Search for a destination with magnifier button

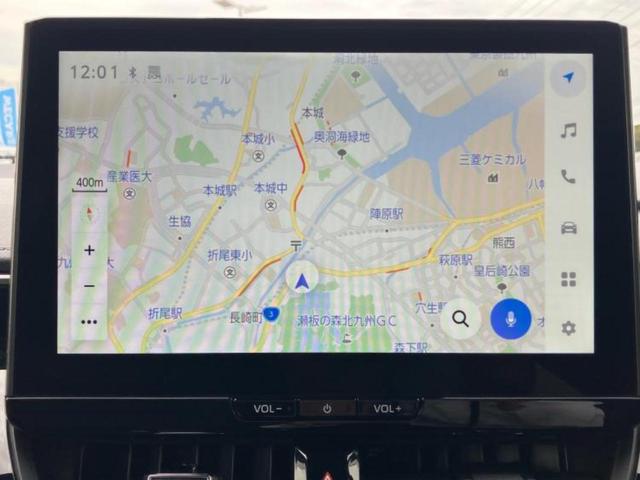(x=460, y=318)
